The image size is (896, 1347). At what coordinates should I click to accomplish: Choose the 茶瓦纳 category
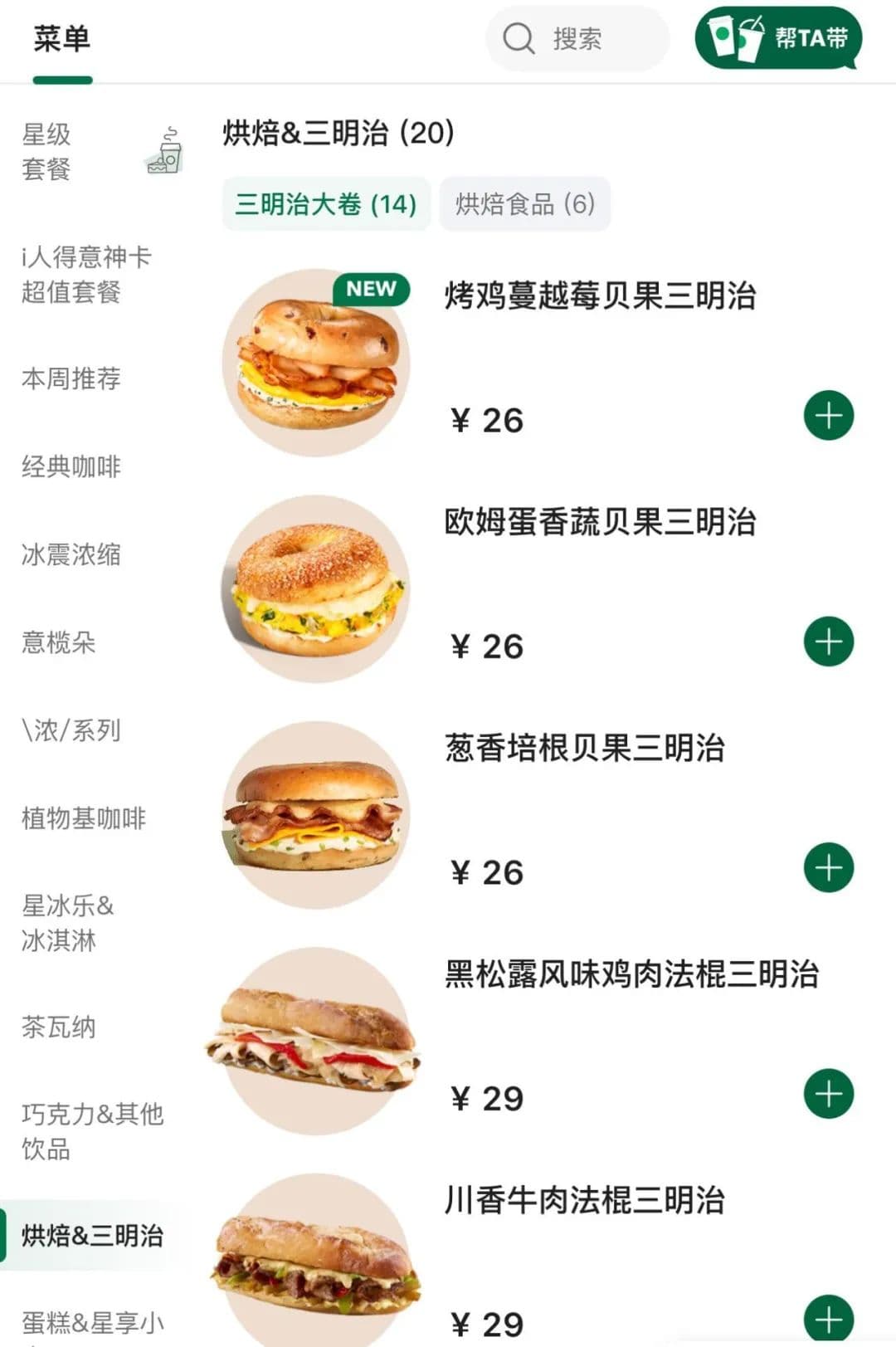(x=59, y=1027)
